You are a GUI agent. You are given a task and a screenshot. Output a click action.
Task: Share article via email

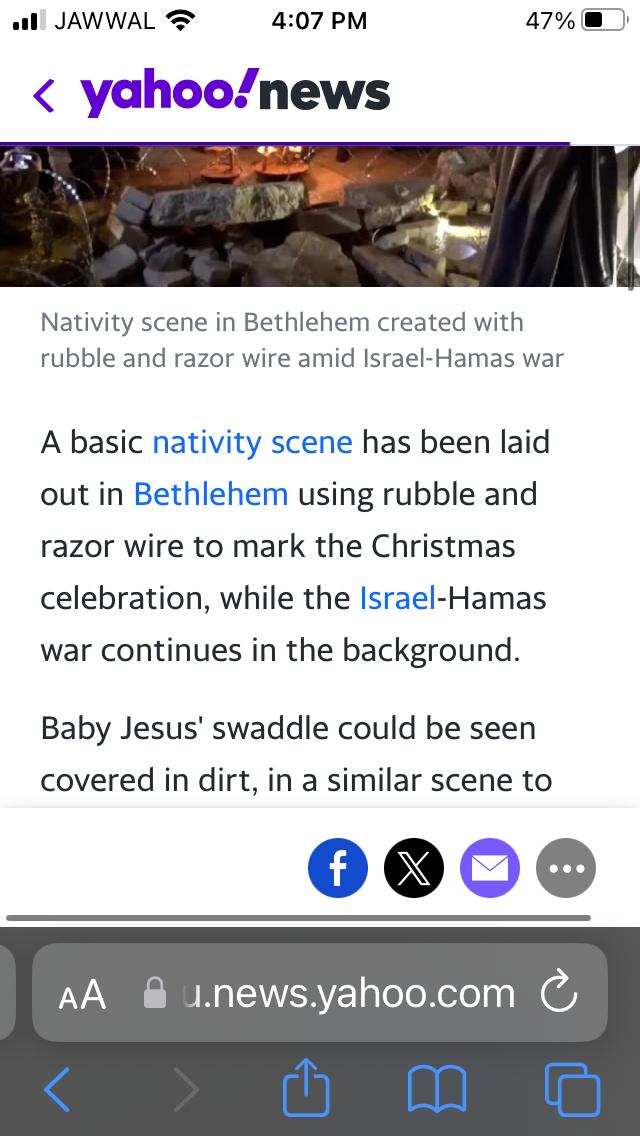pyautogui.click(x=489, y=867)
